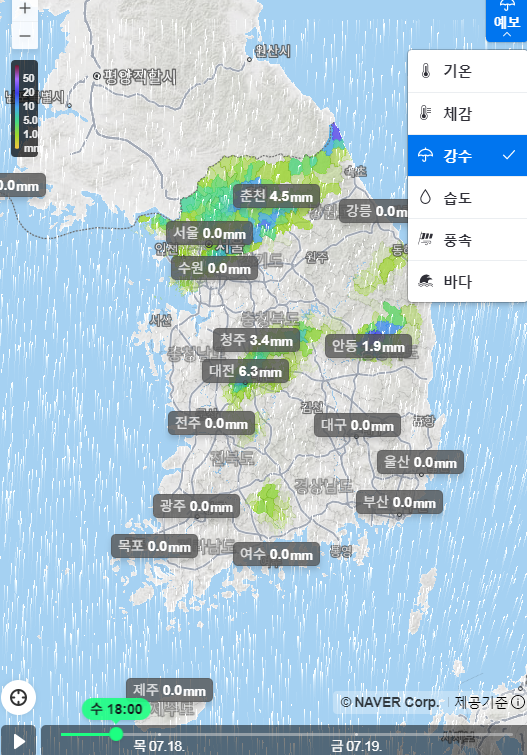Zoom in on the map
This screenshot has width=527, height=755.
(x=25, y=8)
